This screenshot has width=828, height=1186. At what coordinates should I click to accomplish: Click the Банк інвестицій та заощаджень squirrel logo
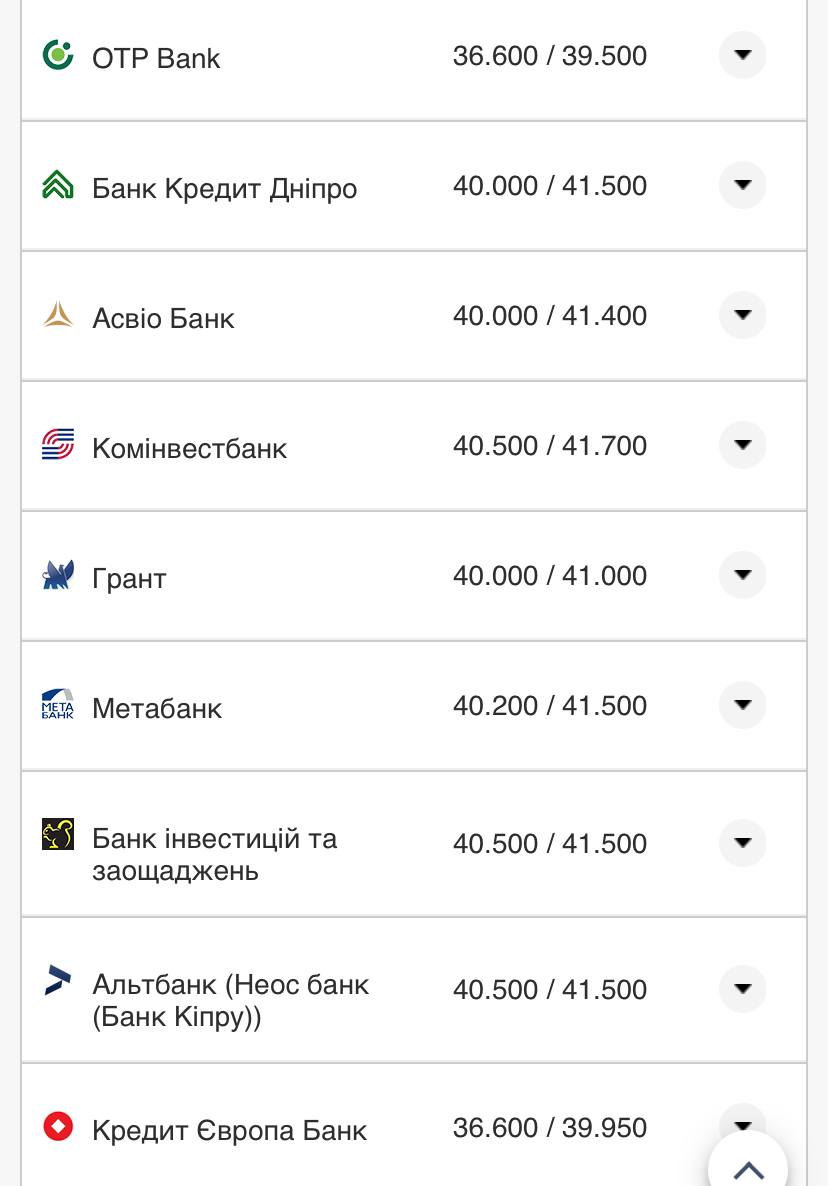[x=57, y=833]
